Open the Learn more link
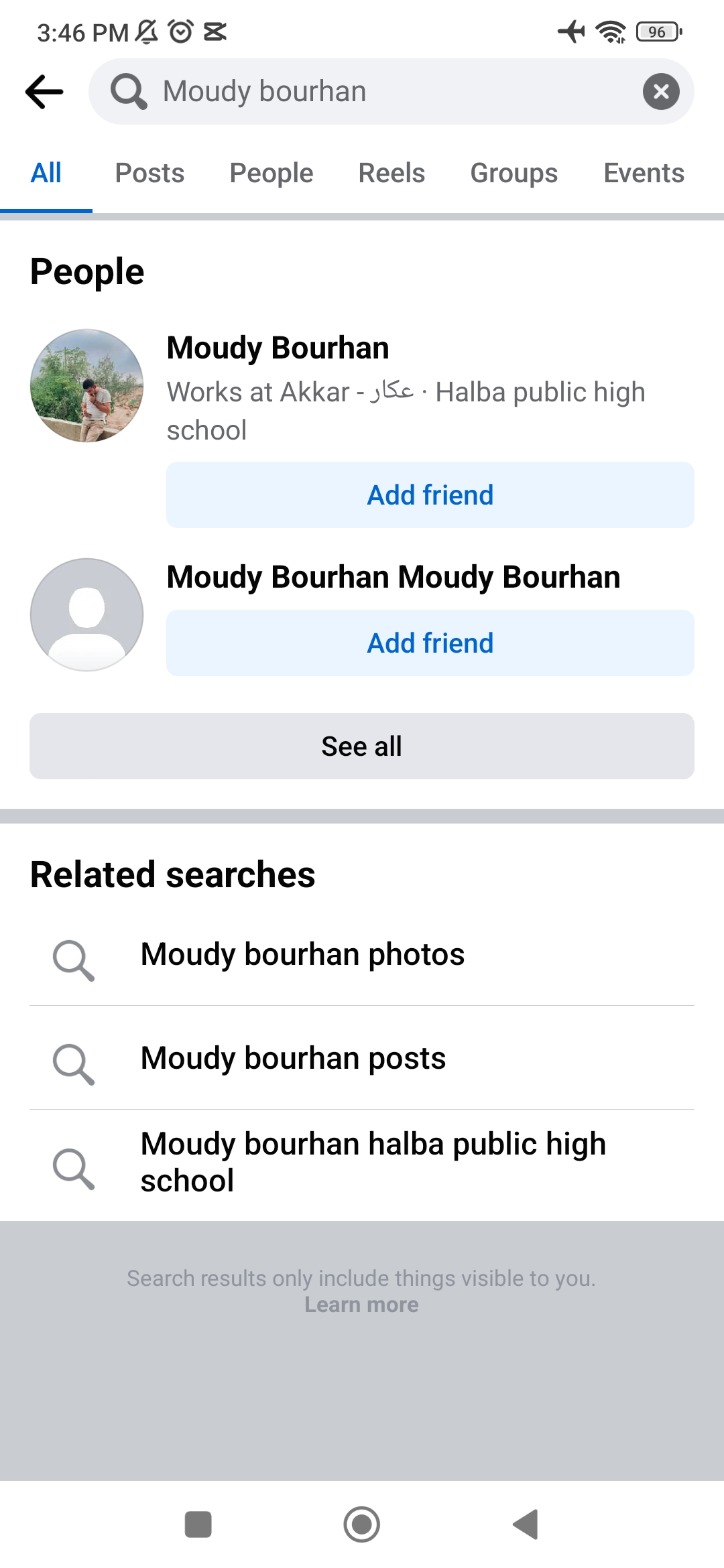 click(x=361, y=1305)
